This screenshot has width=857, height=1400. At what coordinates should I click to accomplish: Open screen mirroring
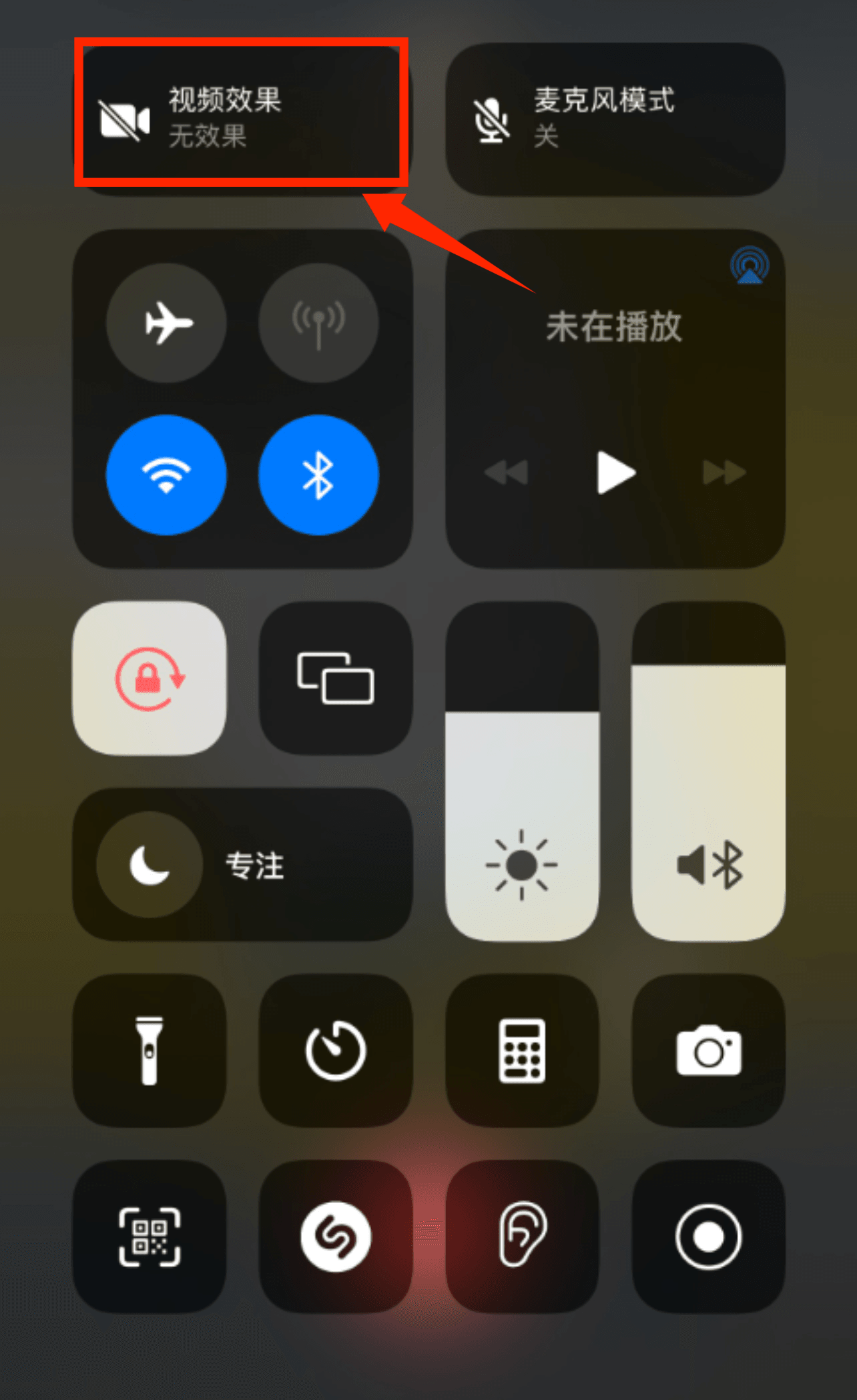335,679
